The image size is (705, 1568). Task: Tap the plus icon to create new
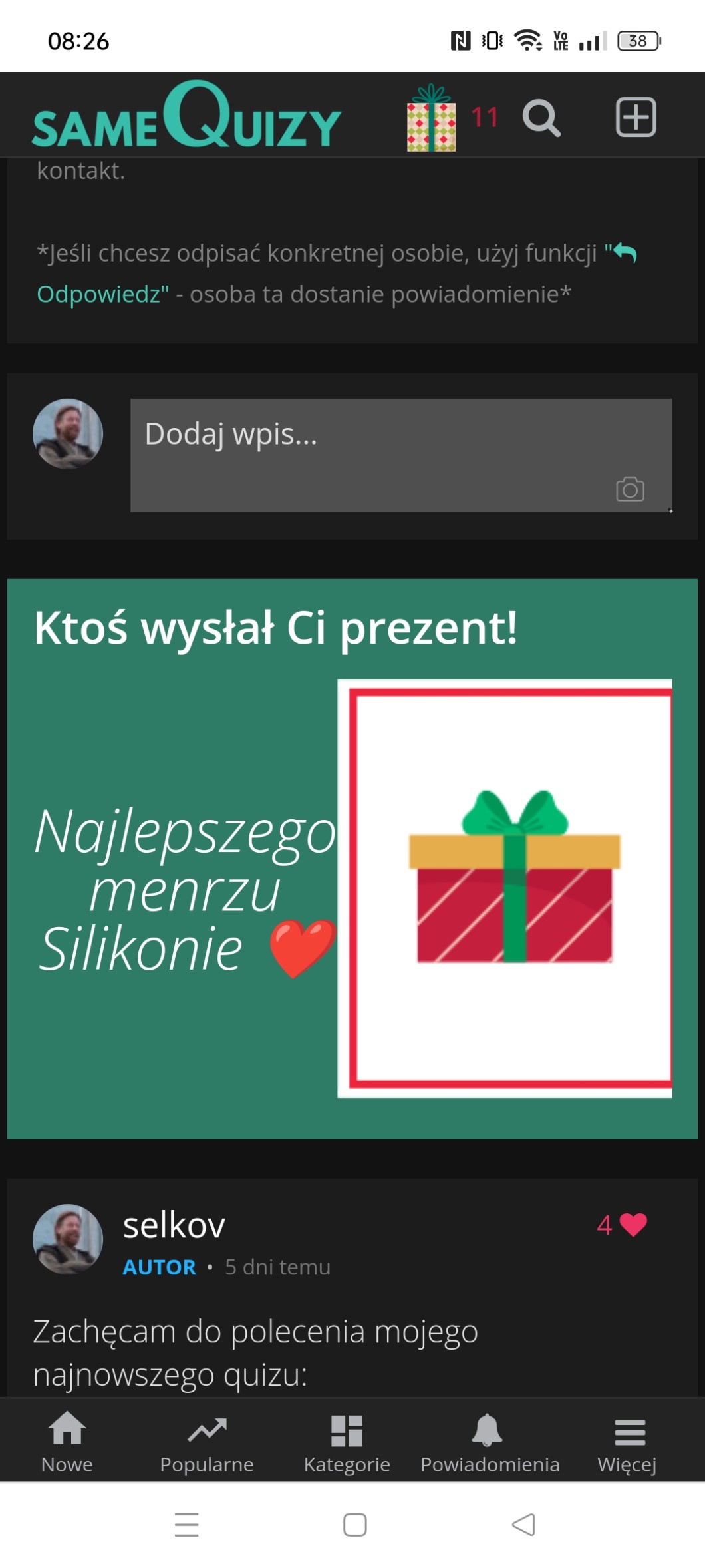[x=636, y=117]
